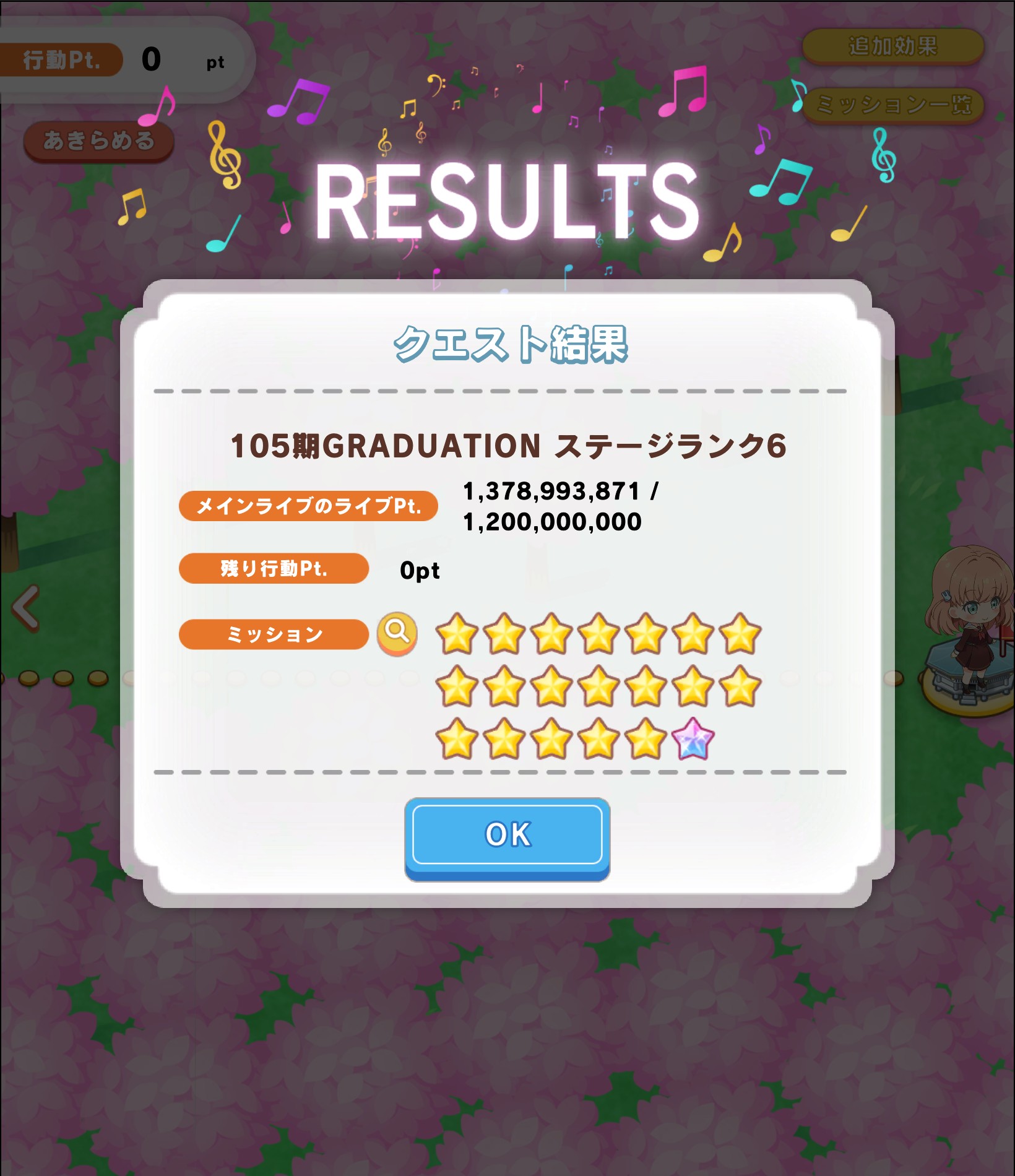The image size is (1015, 1176).
Task: Tap the あきらめる (give up) button
Action: click(98, 141)
